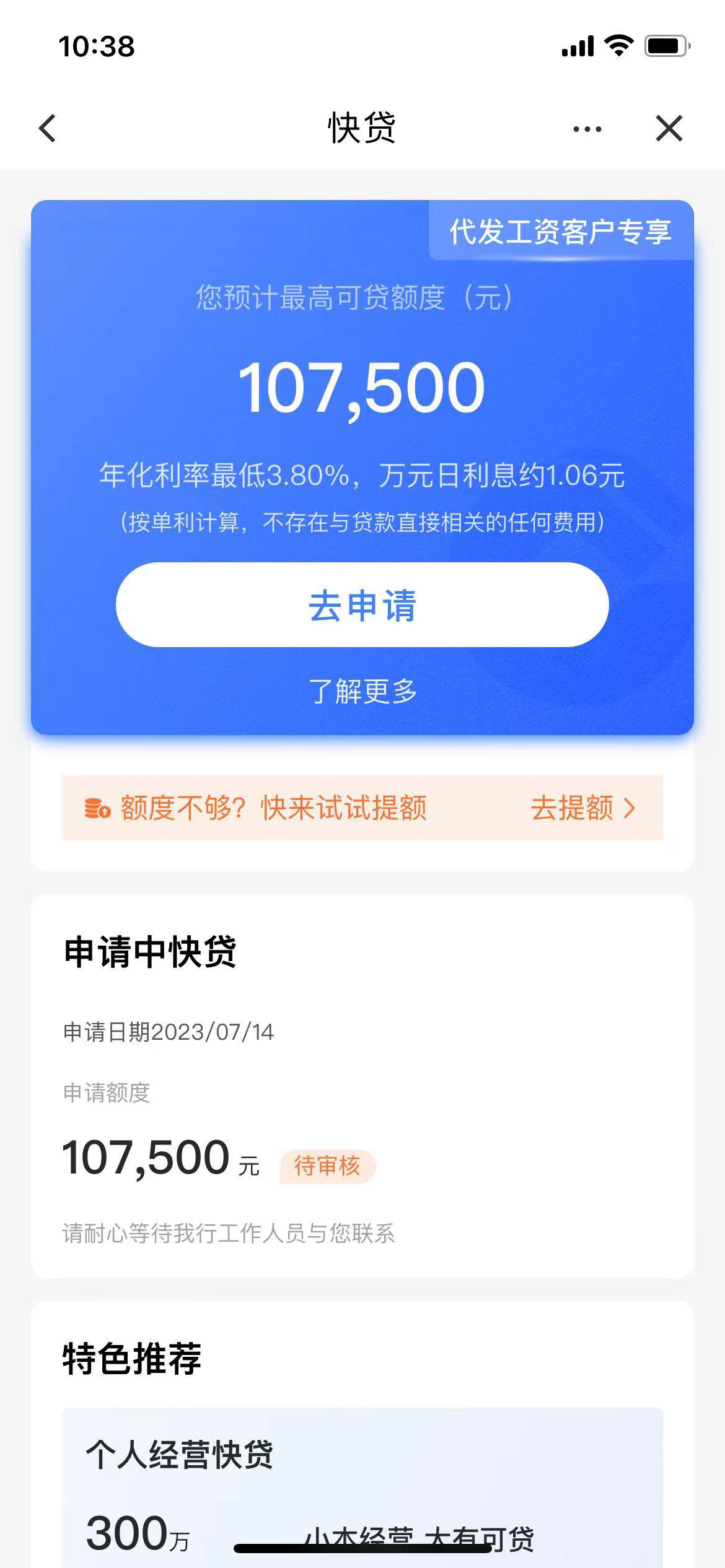Close the 快贷 page with the X
Screen dimensions: 725x1568
click(669, 128)
